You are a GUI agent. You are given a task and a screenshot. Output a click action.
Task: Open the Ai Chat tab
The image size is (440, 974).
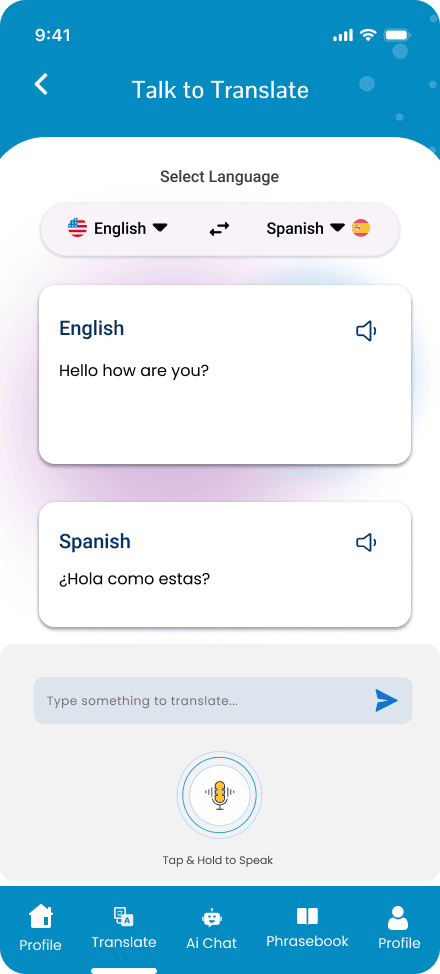point(211,929)
